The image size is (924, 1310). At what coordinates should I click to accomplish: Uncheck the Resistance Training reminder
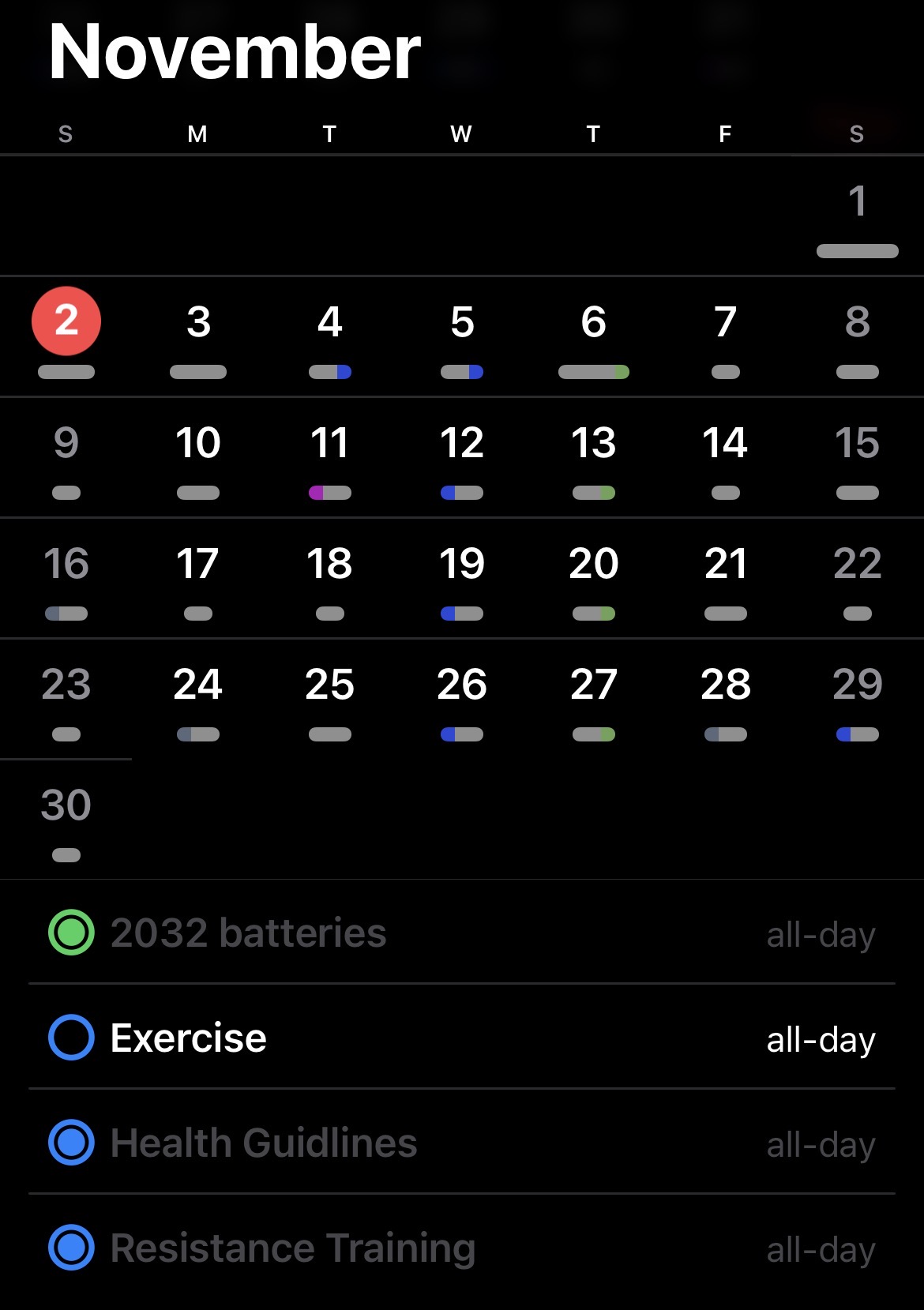coord(71,1248)
